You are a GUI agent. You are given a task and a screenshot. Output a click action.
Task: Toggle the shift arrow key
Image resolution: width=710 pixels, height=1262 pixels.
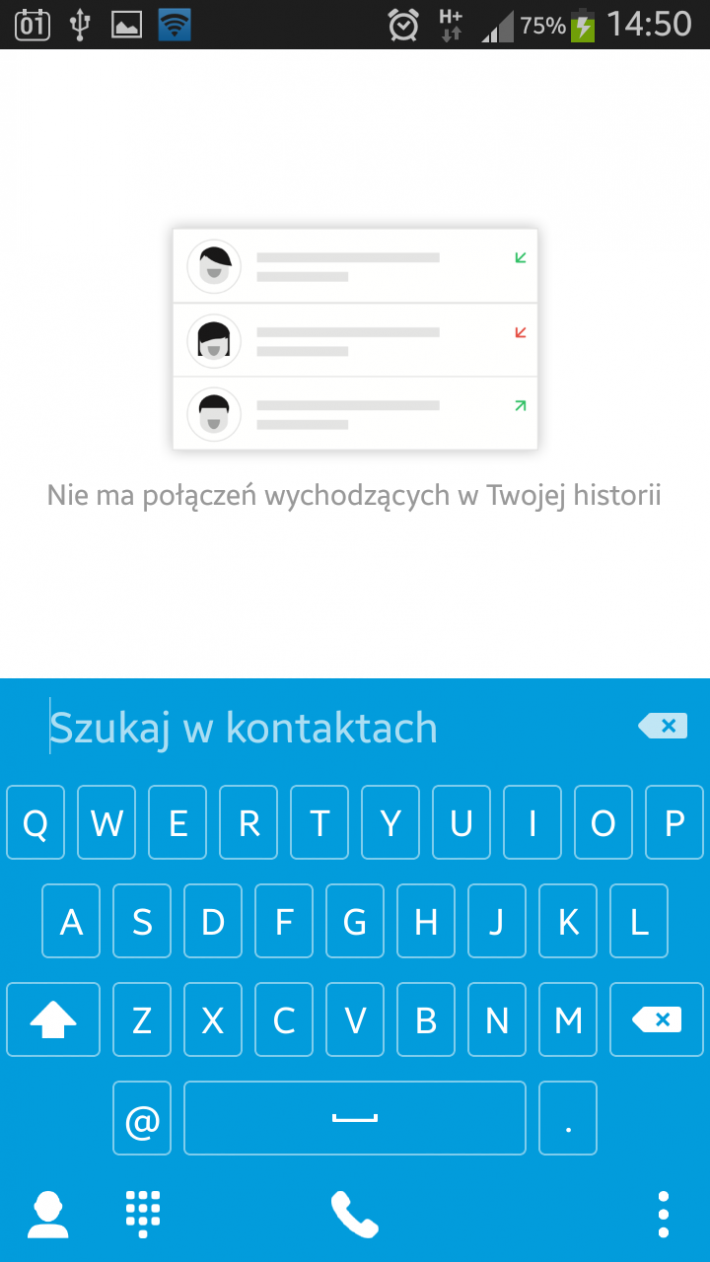pyautogui.click(x=53, y=1020)
